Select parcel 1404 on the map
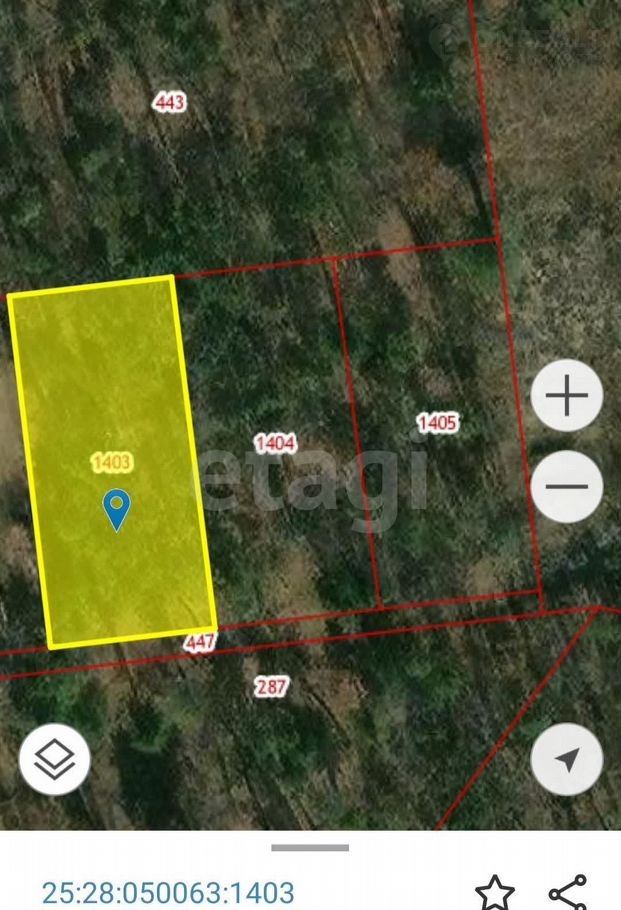This screenshot has width=621, height=910. point(275,443)
